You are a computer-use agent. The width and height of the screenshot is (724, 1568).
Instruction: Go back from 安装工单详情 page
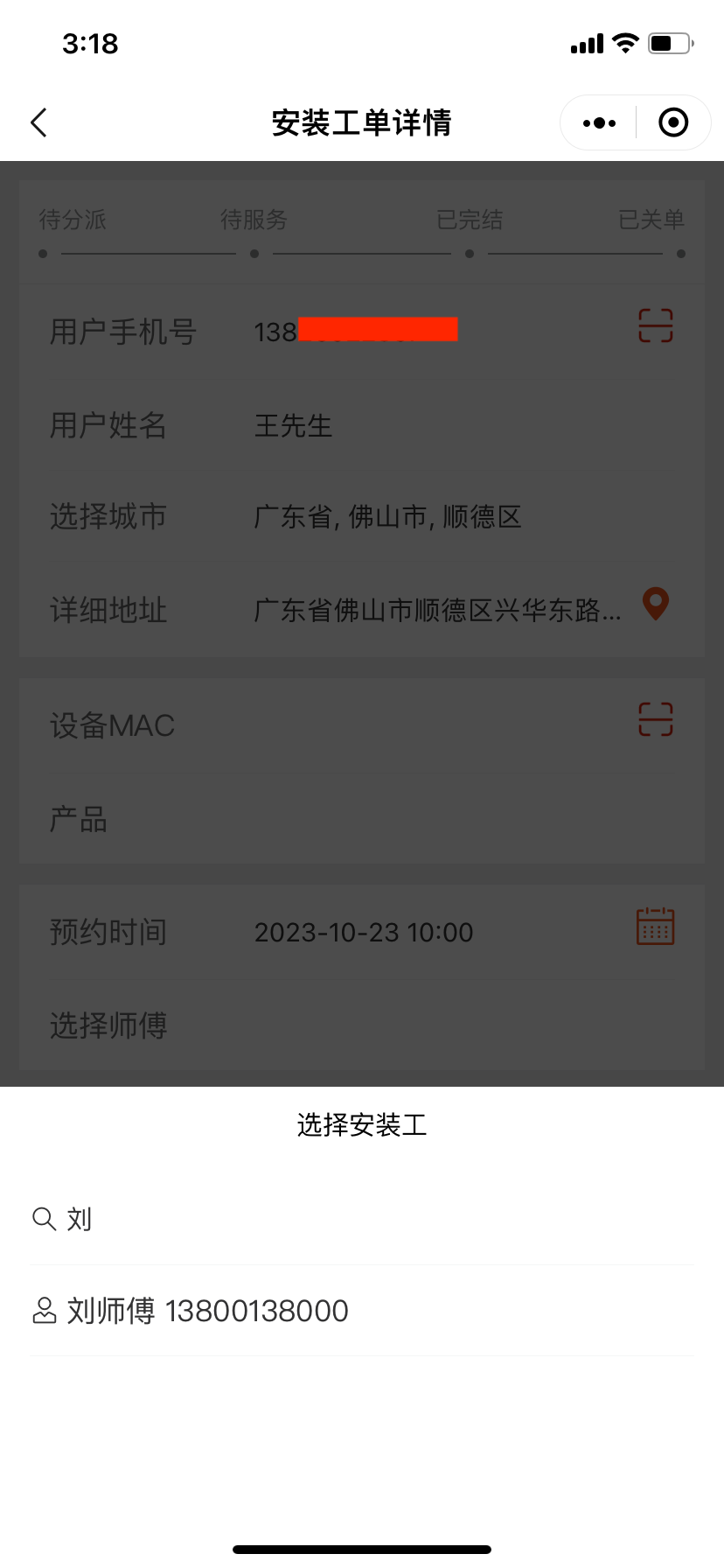pyautogui.click(x=38, y=122)
